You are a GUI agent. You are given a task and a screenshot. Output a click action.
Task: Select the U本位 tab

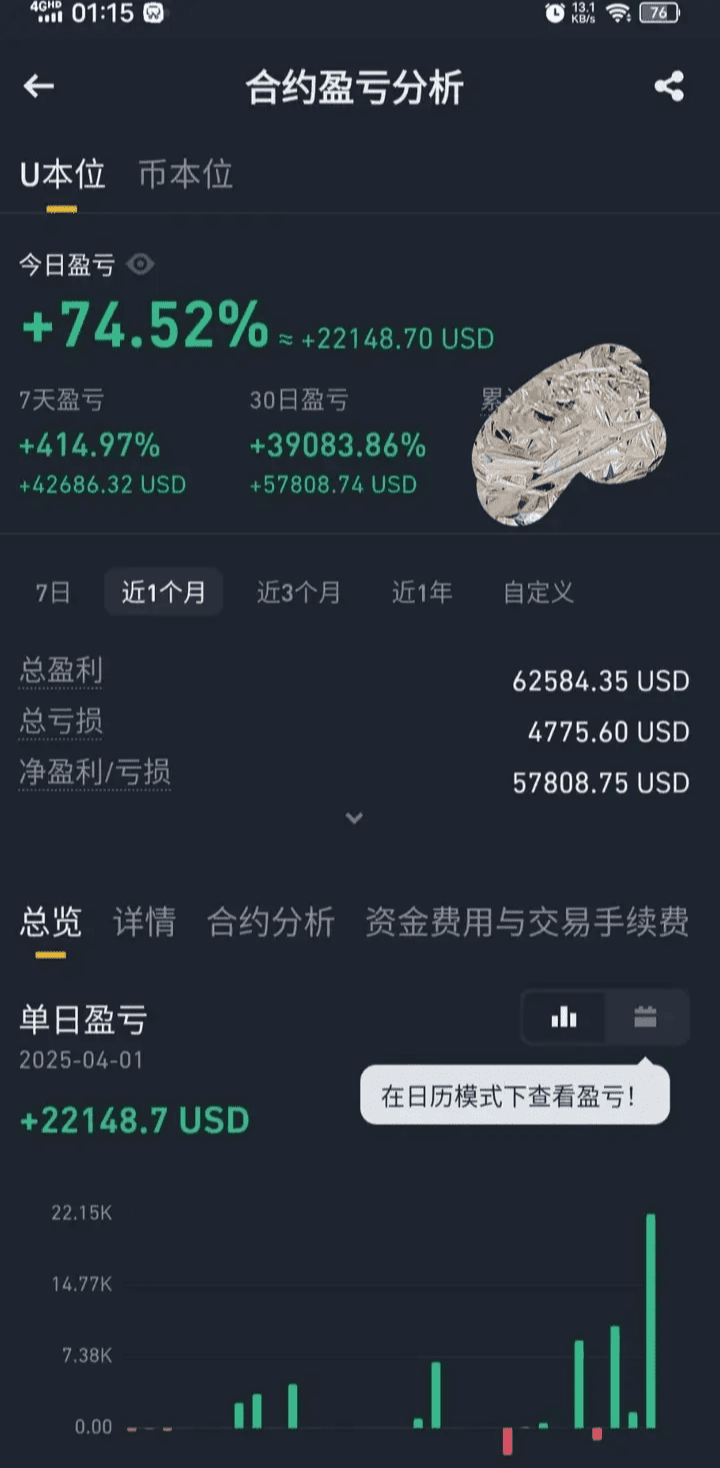click(x=62, y=175)
